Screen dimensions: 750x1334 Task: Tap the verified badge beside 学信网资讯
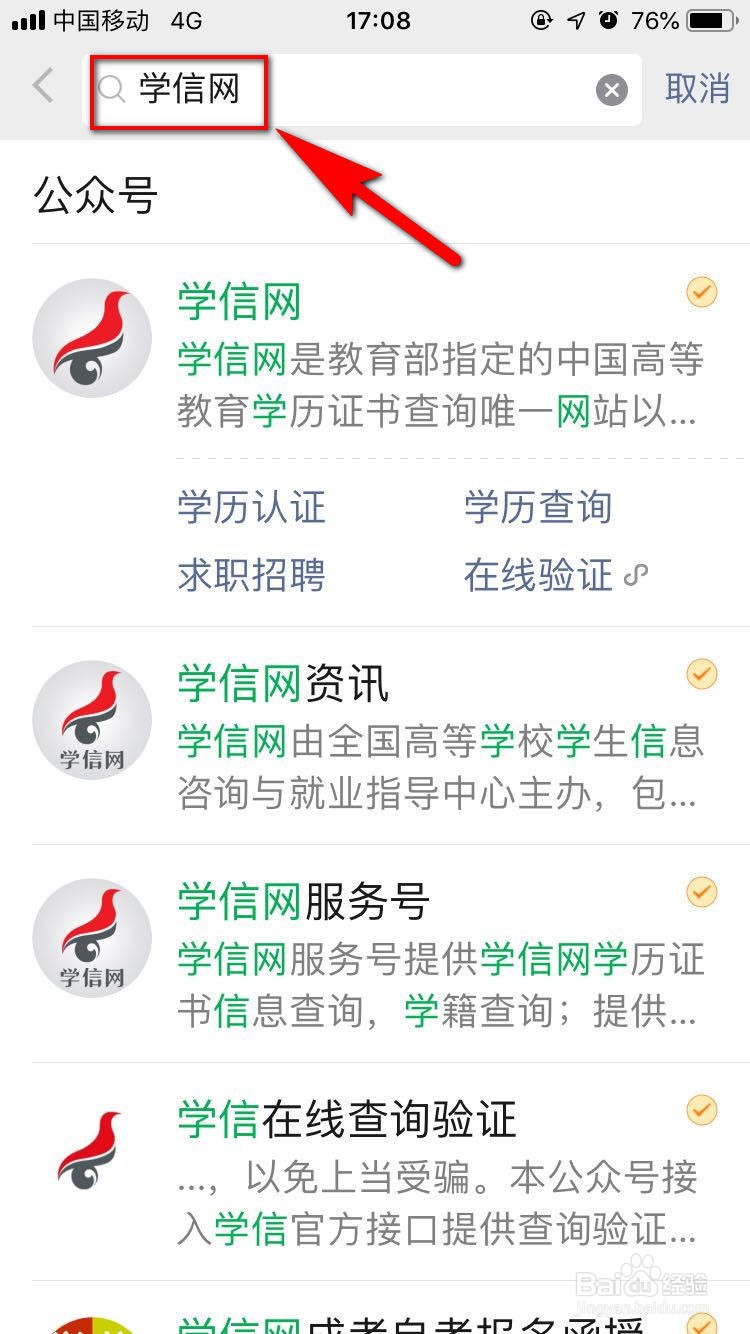tap(701, 674)
